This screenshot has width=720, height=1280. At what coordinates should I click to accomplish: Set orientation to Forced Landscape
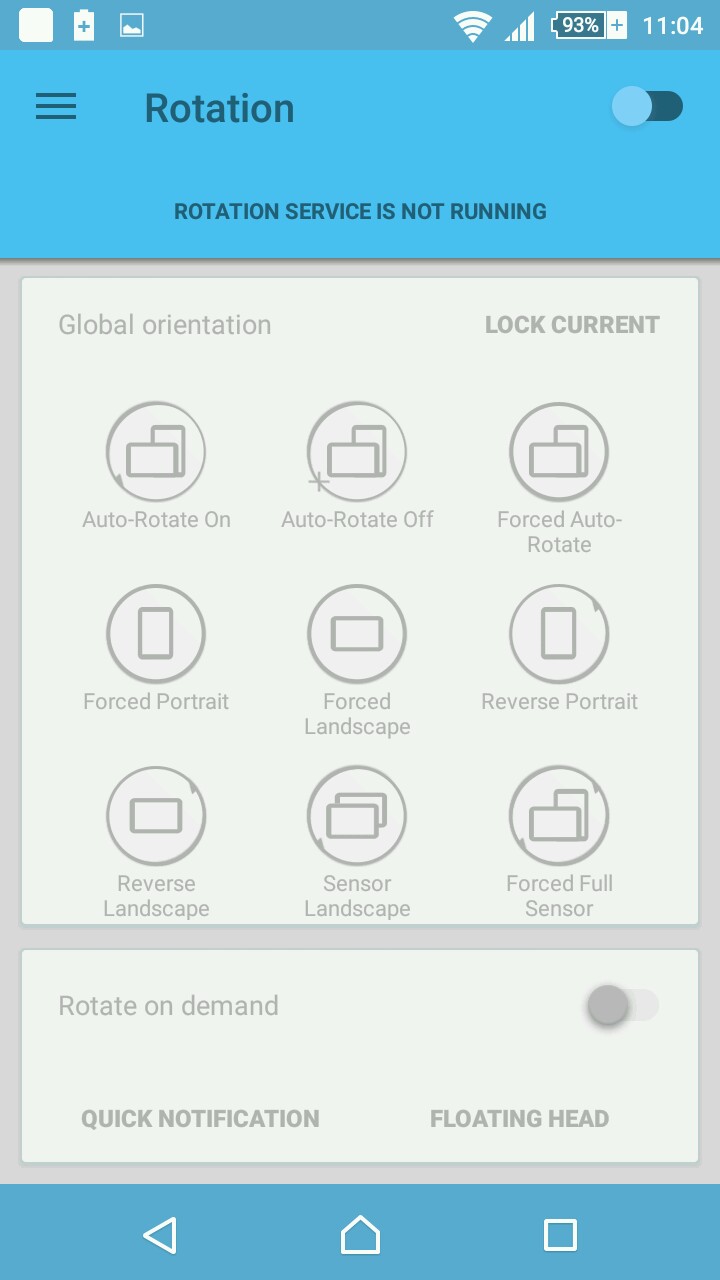click(x=357, y=634)
